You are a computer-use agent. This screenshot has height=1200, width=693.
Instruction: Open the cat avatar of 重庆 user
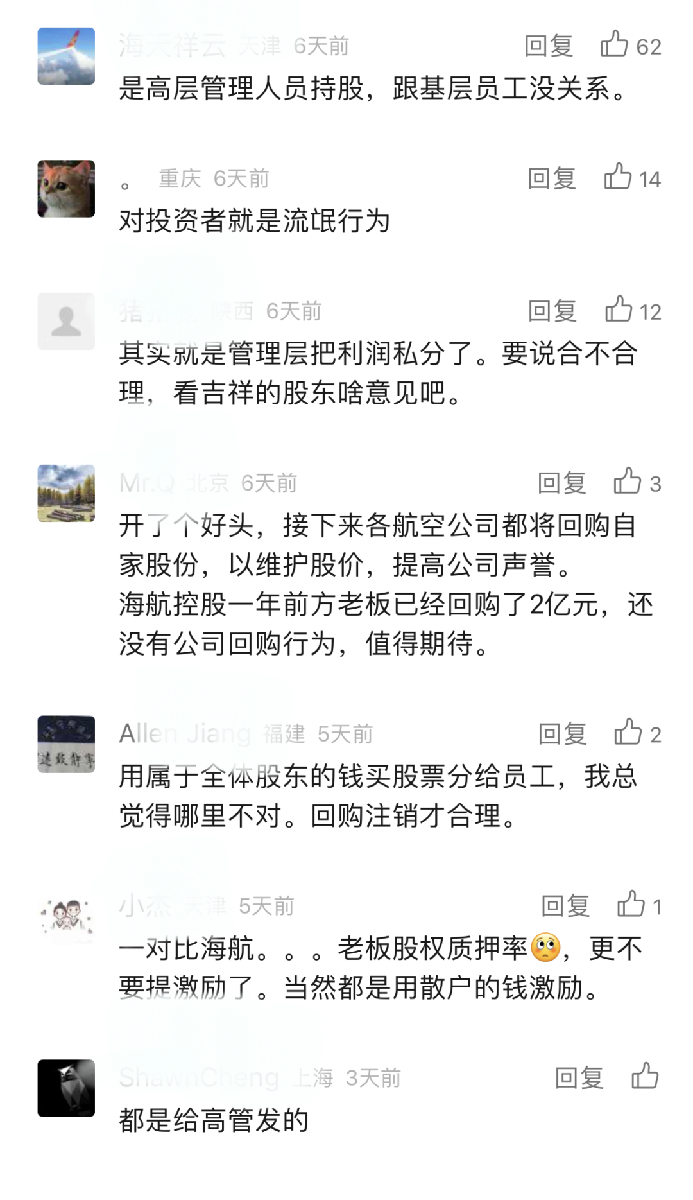(66, 188)
